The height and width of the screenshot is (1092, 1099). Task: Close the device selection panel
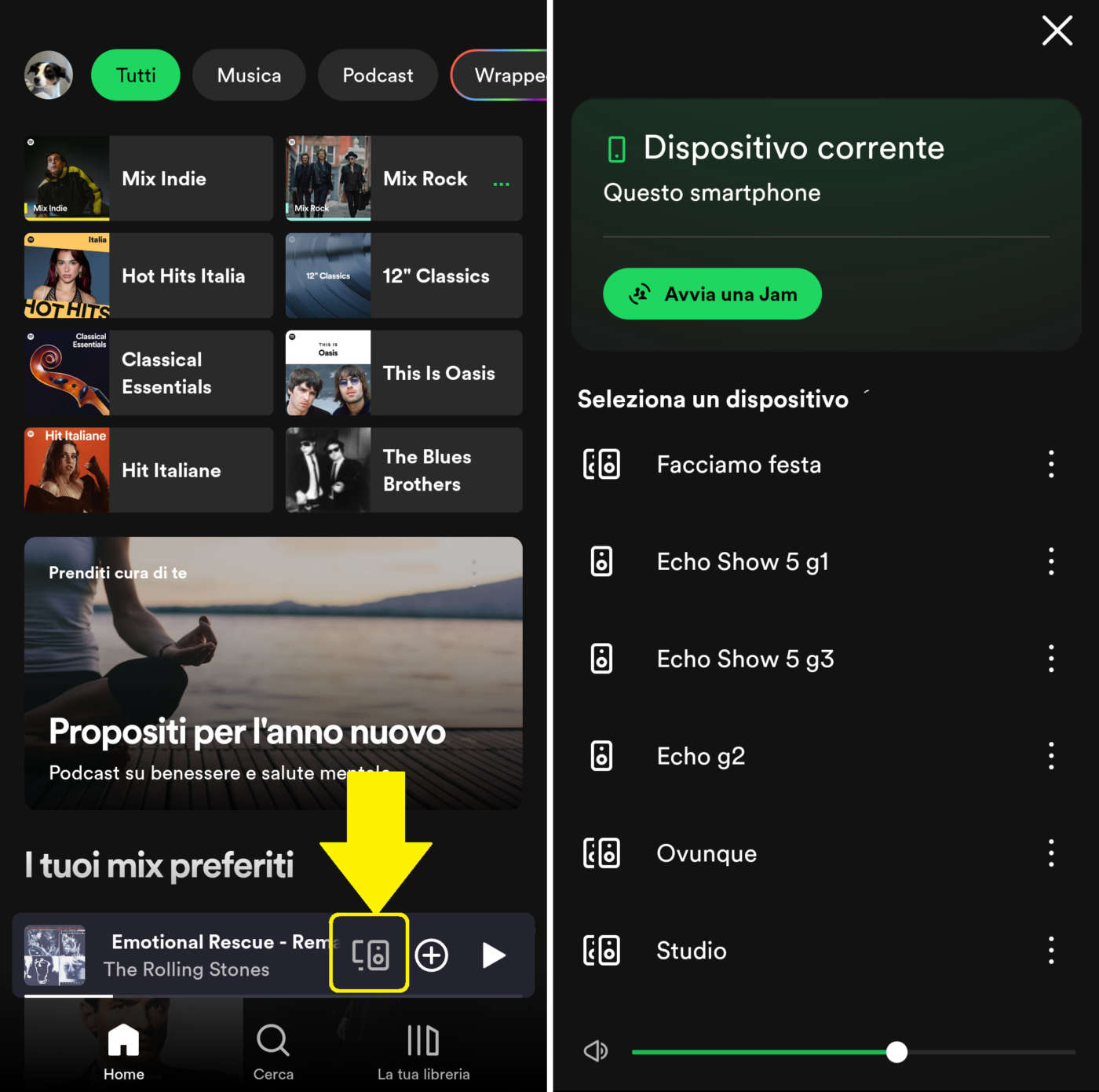tap(1057, 31)
